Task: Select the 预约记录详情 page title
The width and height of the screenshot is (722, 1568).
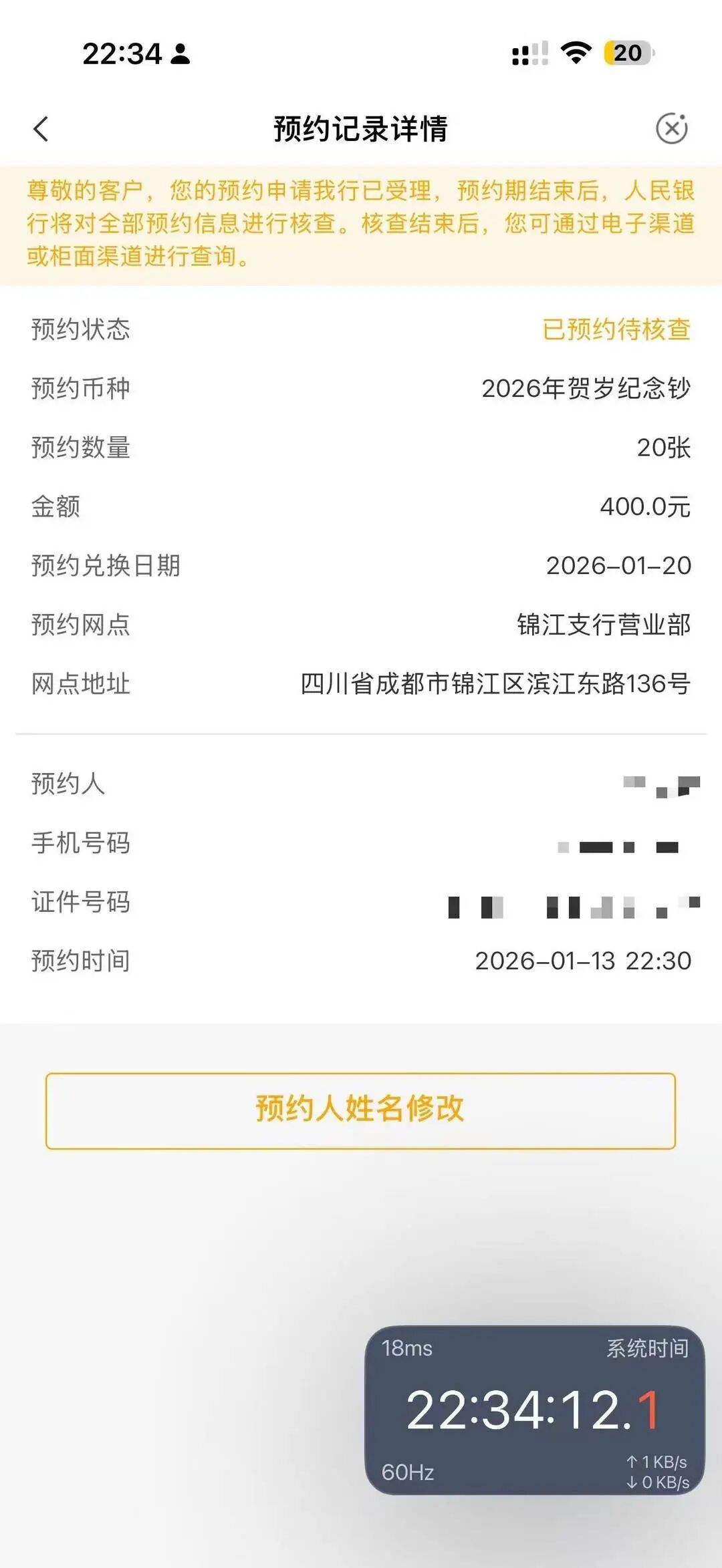Action: coord(361,128)
